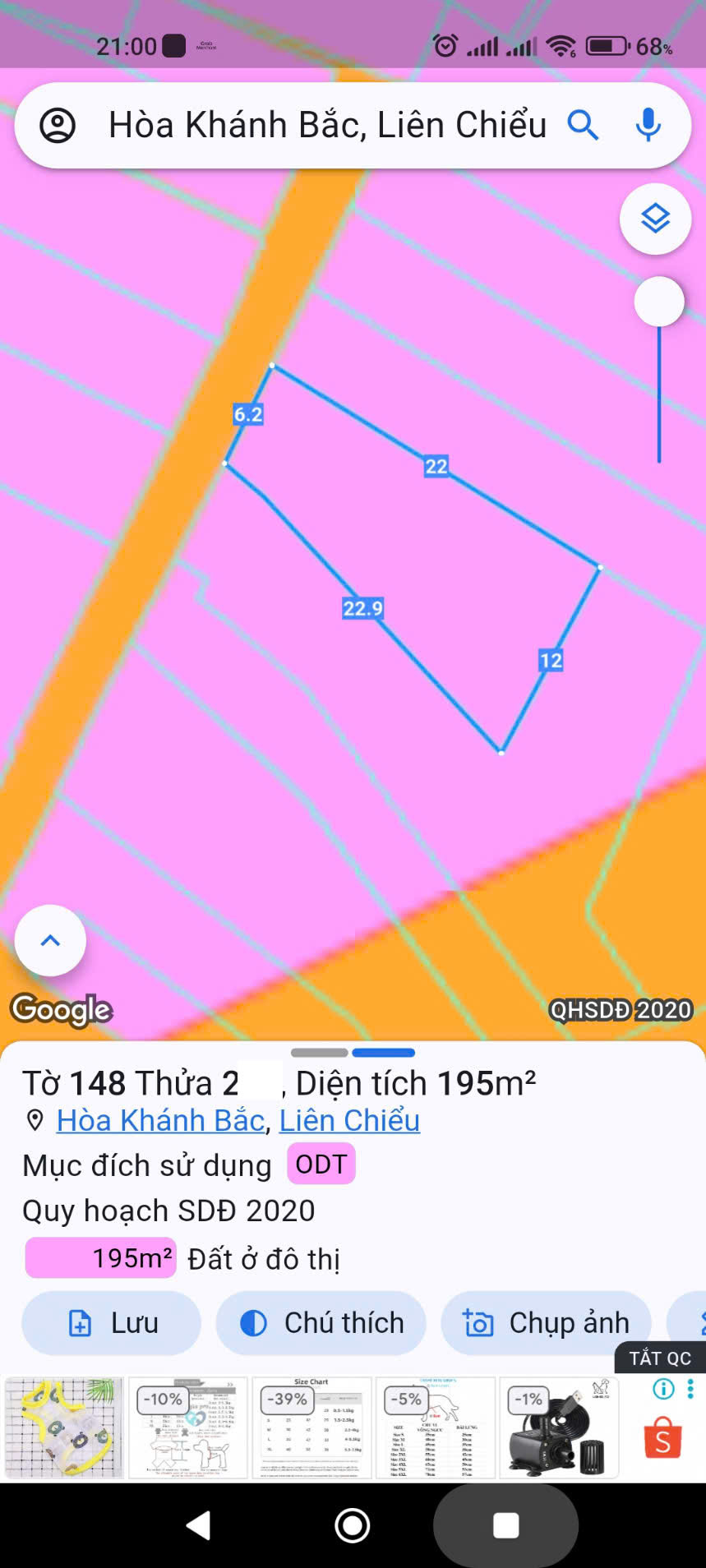Open the Shopee ad logo
Viewport: 706px width, 1568px height.
pyautogui.click(x=662, y=1438)
